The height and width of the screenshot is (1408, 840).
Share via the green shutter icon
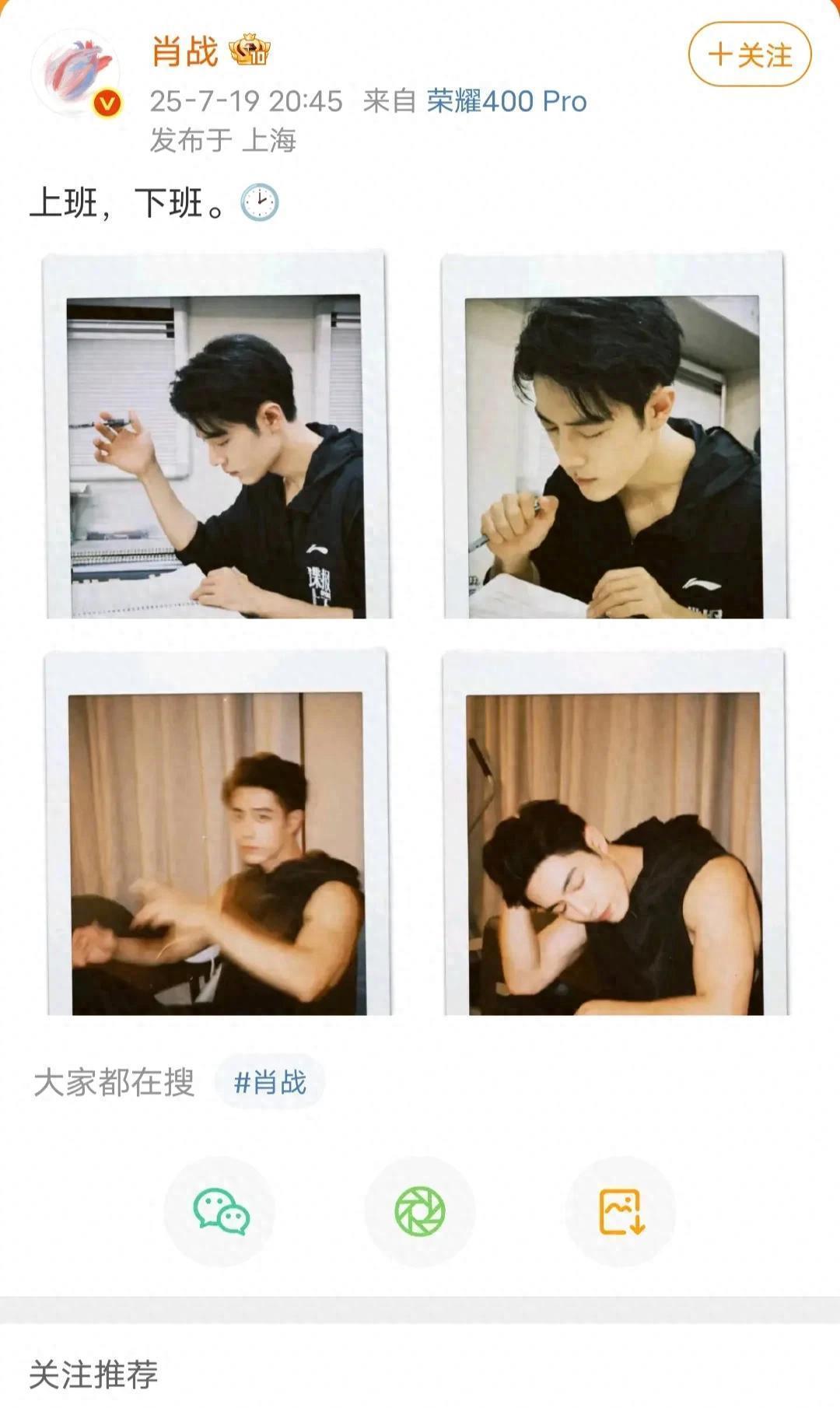[420, 1211]
